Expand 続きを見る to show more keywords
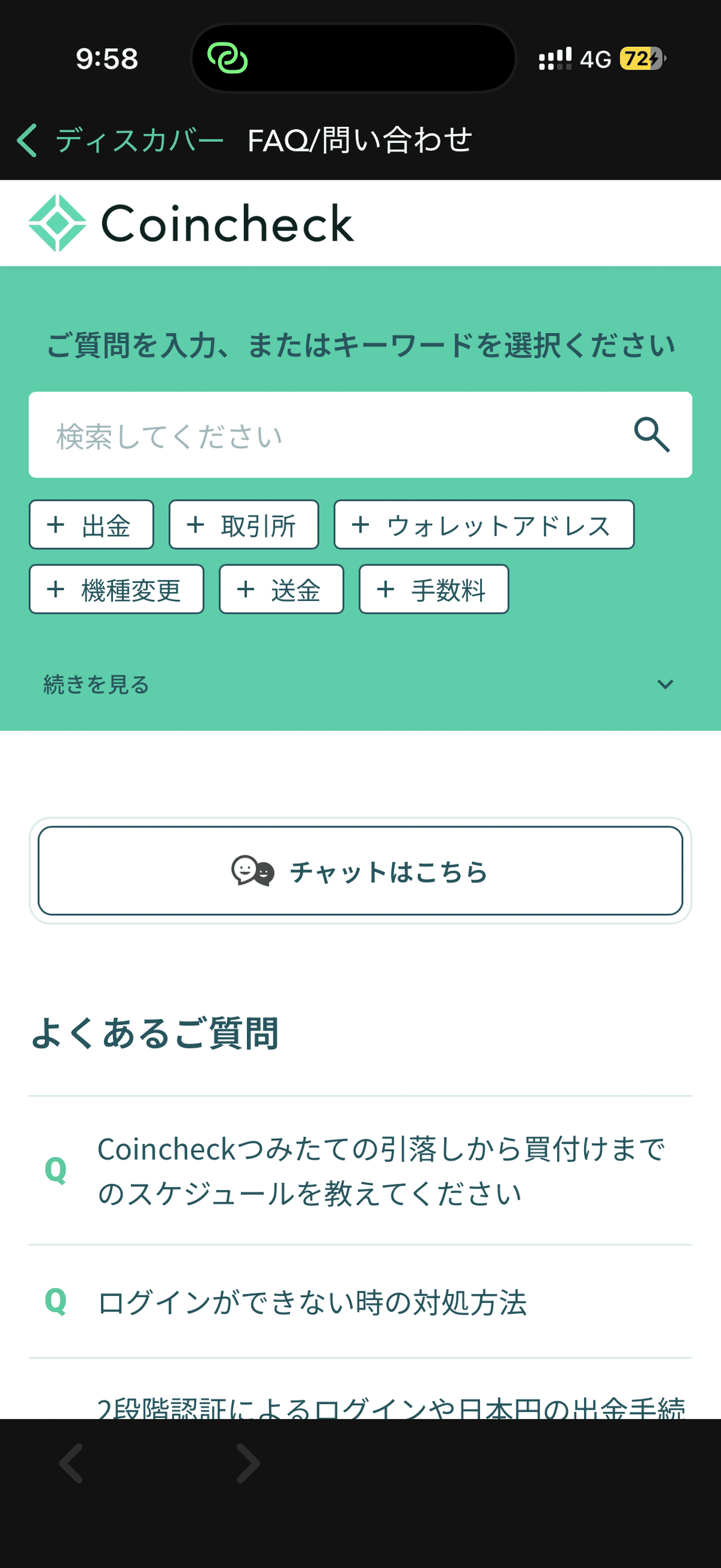 pyautogui.click(x=95, y=684)
